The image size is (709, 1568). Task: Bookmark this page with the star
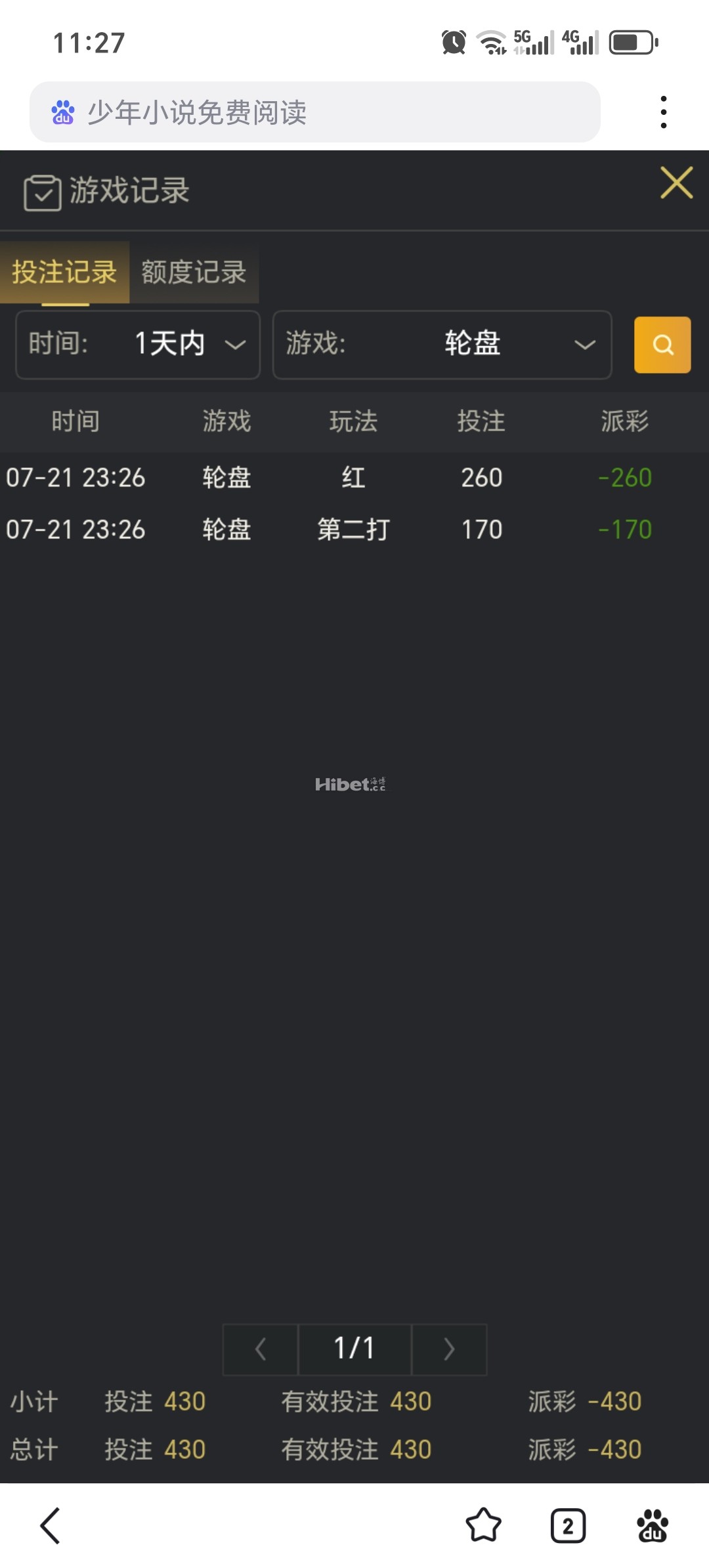[483, 1525]
